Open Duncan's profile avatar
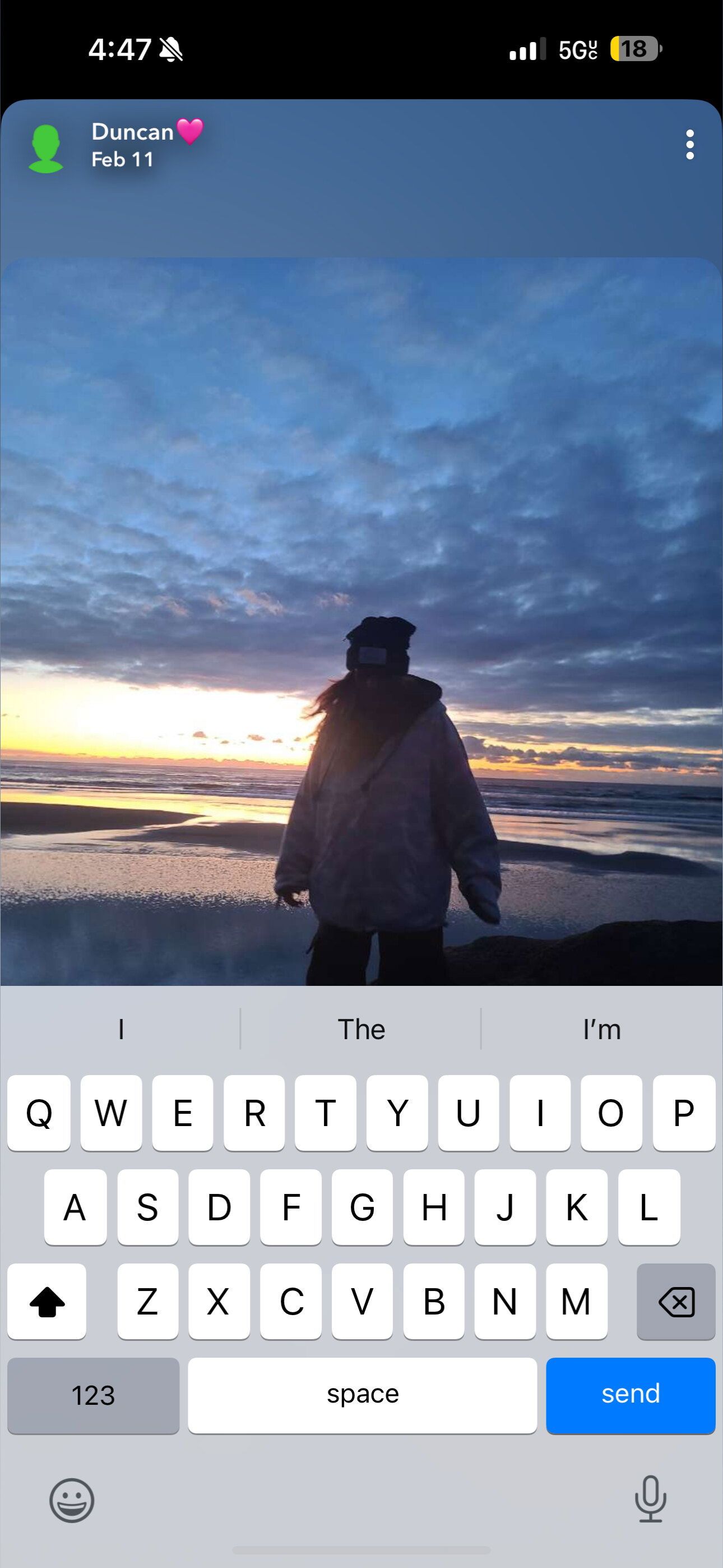723x1568 pixels. tap(45, 149)
